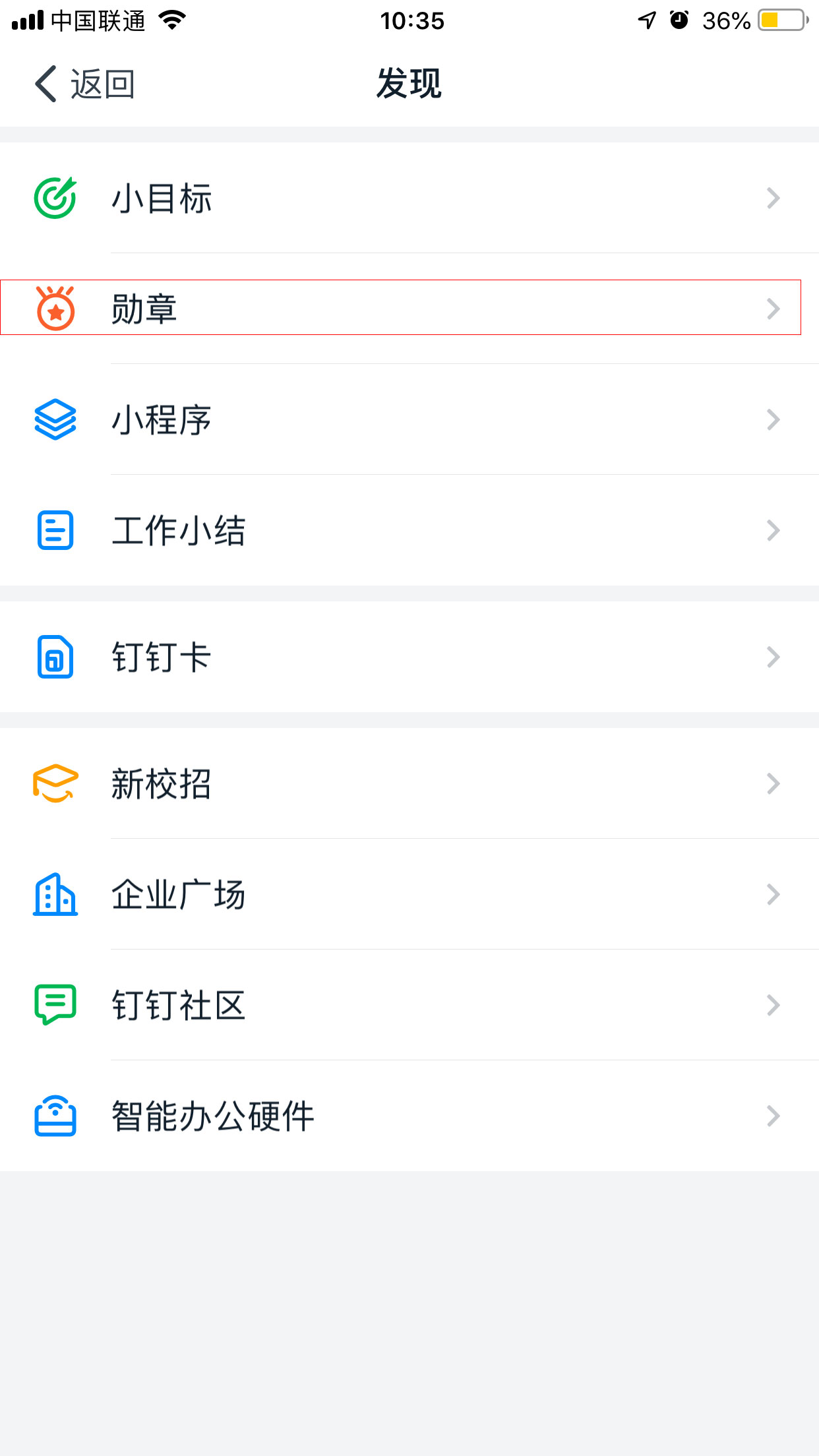Viewport: 819px width, 1456px height.
Task: Open the 新校招 recruitment page
Action: [409, 783]
